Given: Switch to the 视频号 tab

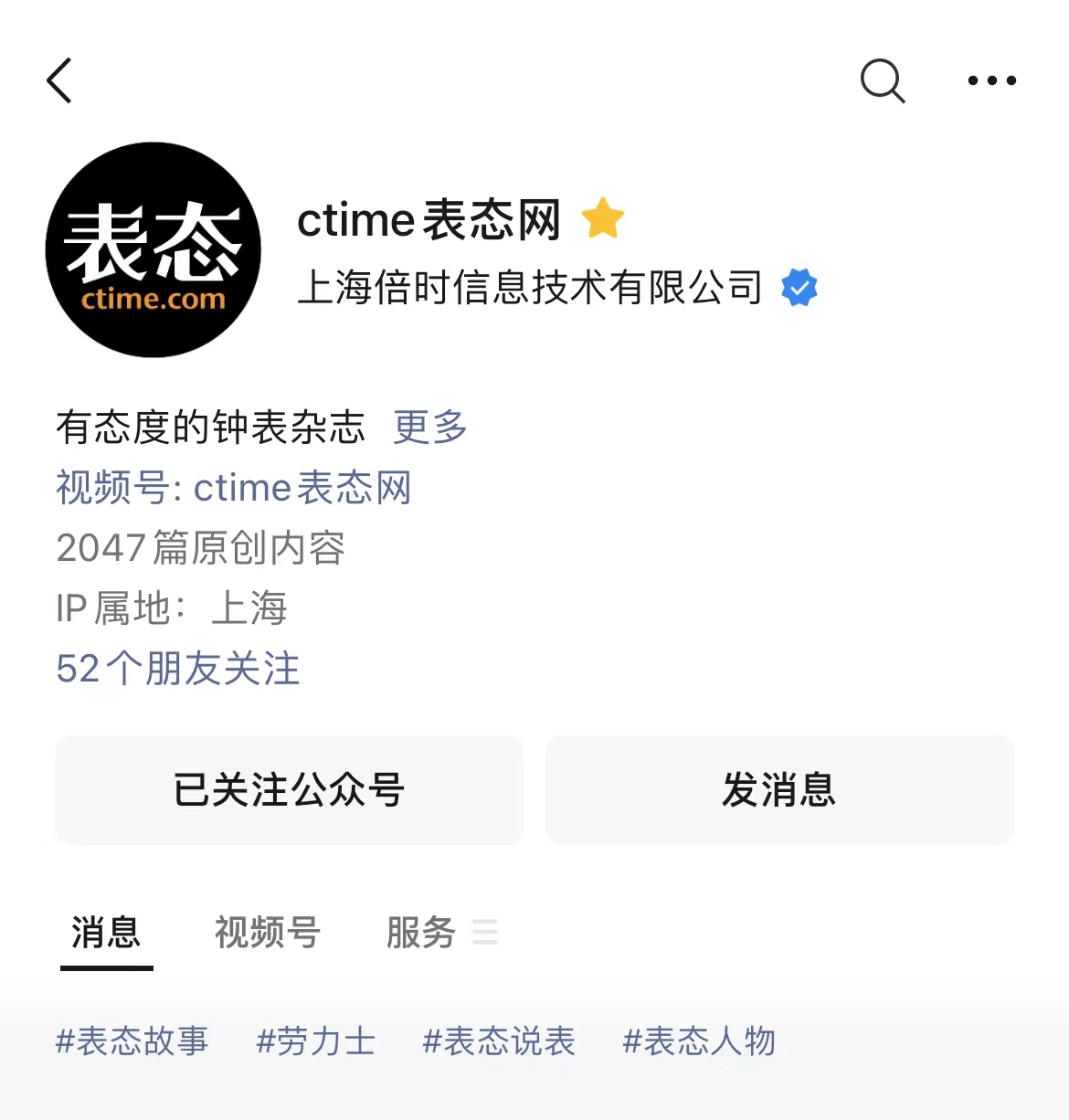Looking at the screenshot, I should (x=266, y=934).
